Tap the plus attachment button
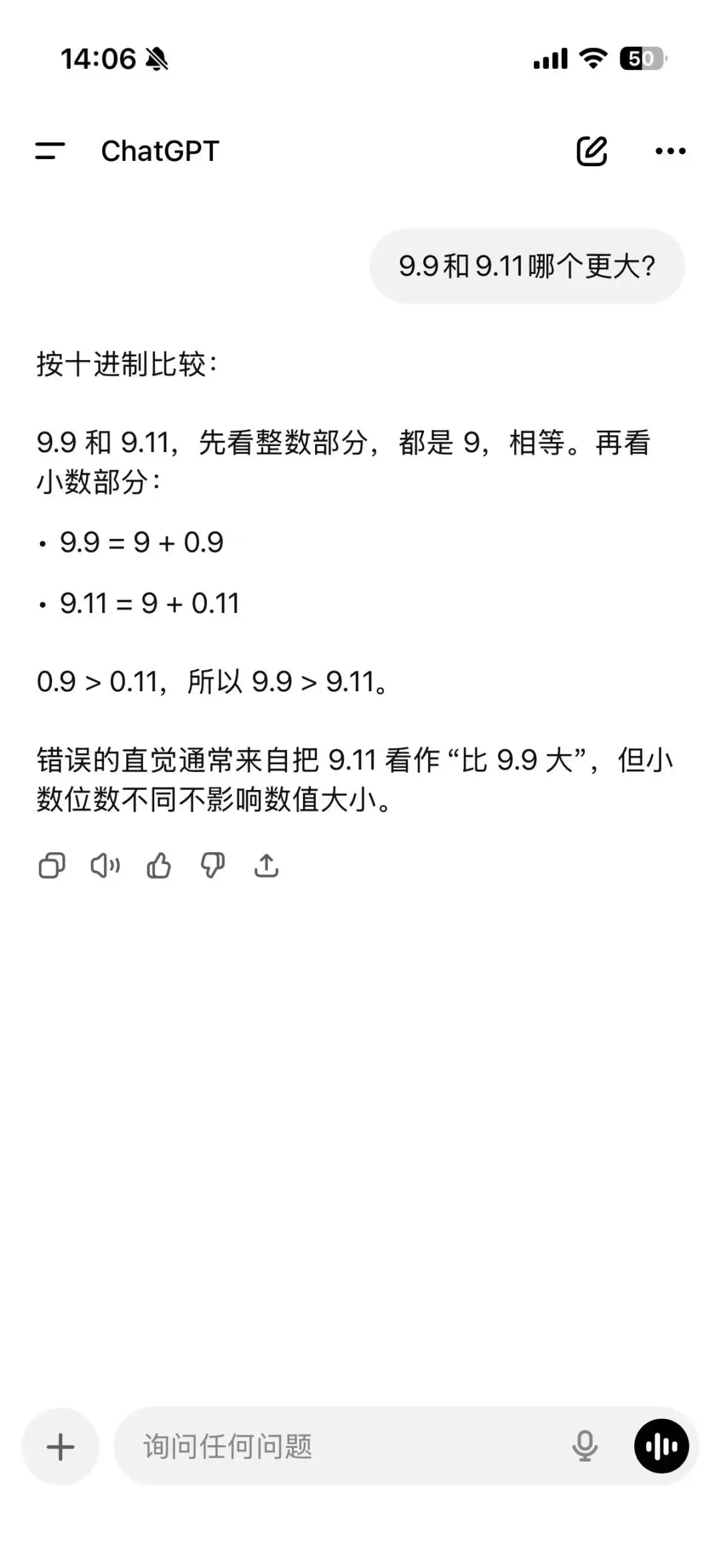Viewport: 721px width, 1568px height. (61, 1447)
